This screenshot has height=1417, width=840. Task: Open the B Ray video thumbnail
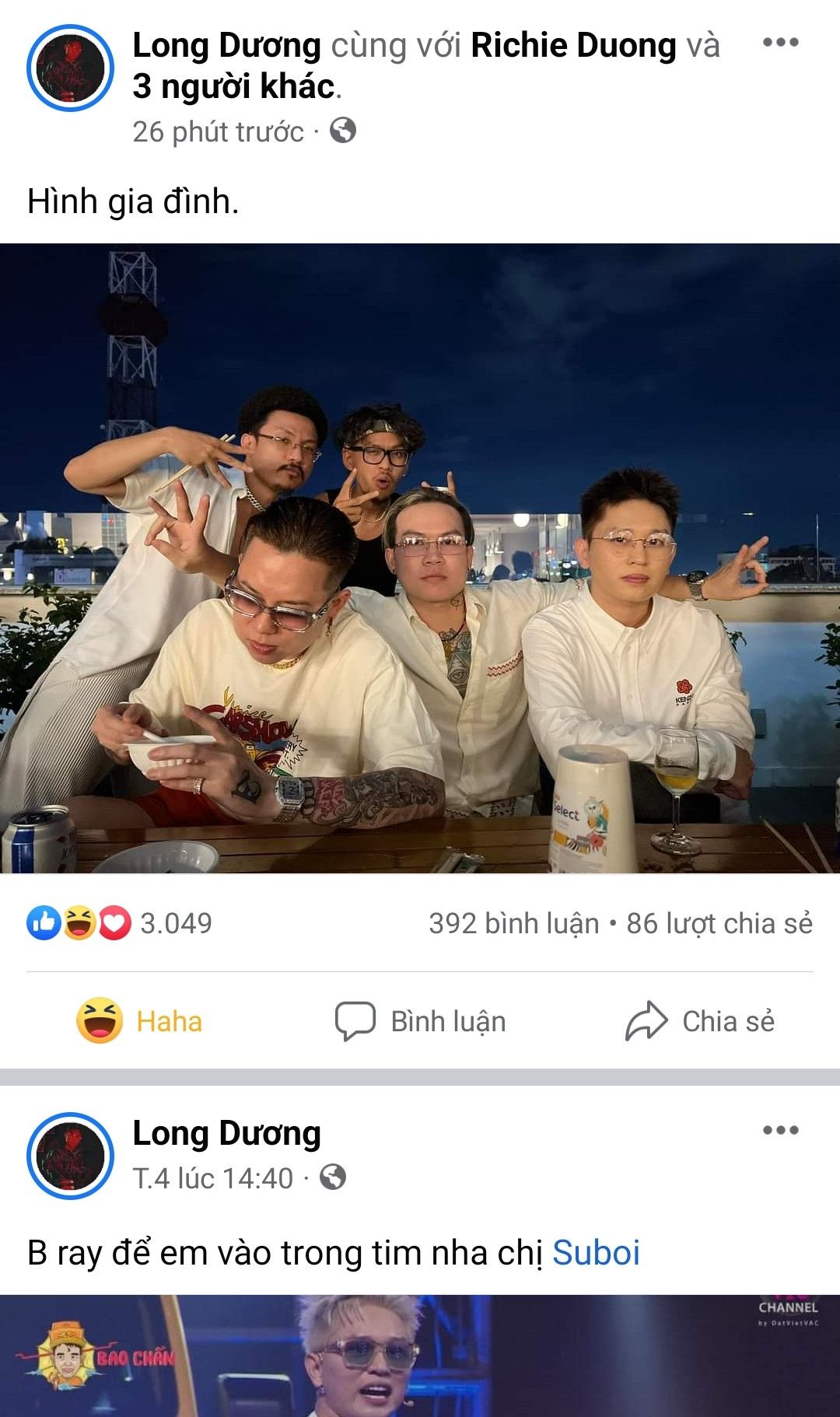click(x=420, y=1356)
